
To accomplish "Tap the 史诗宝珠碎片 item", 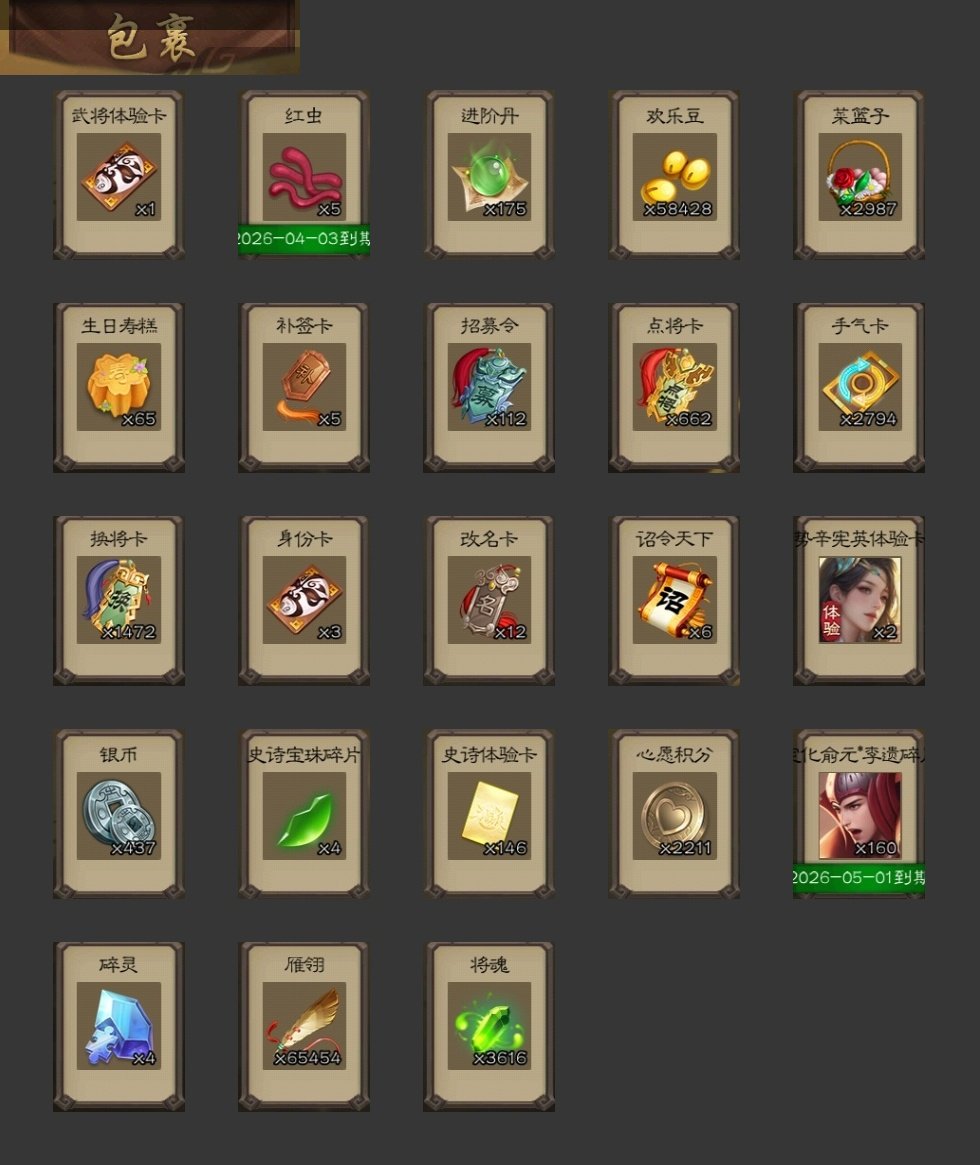I will pos(304,815).
